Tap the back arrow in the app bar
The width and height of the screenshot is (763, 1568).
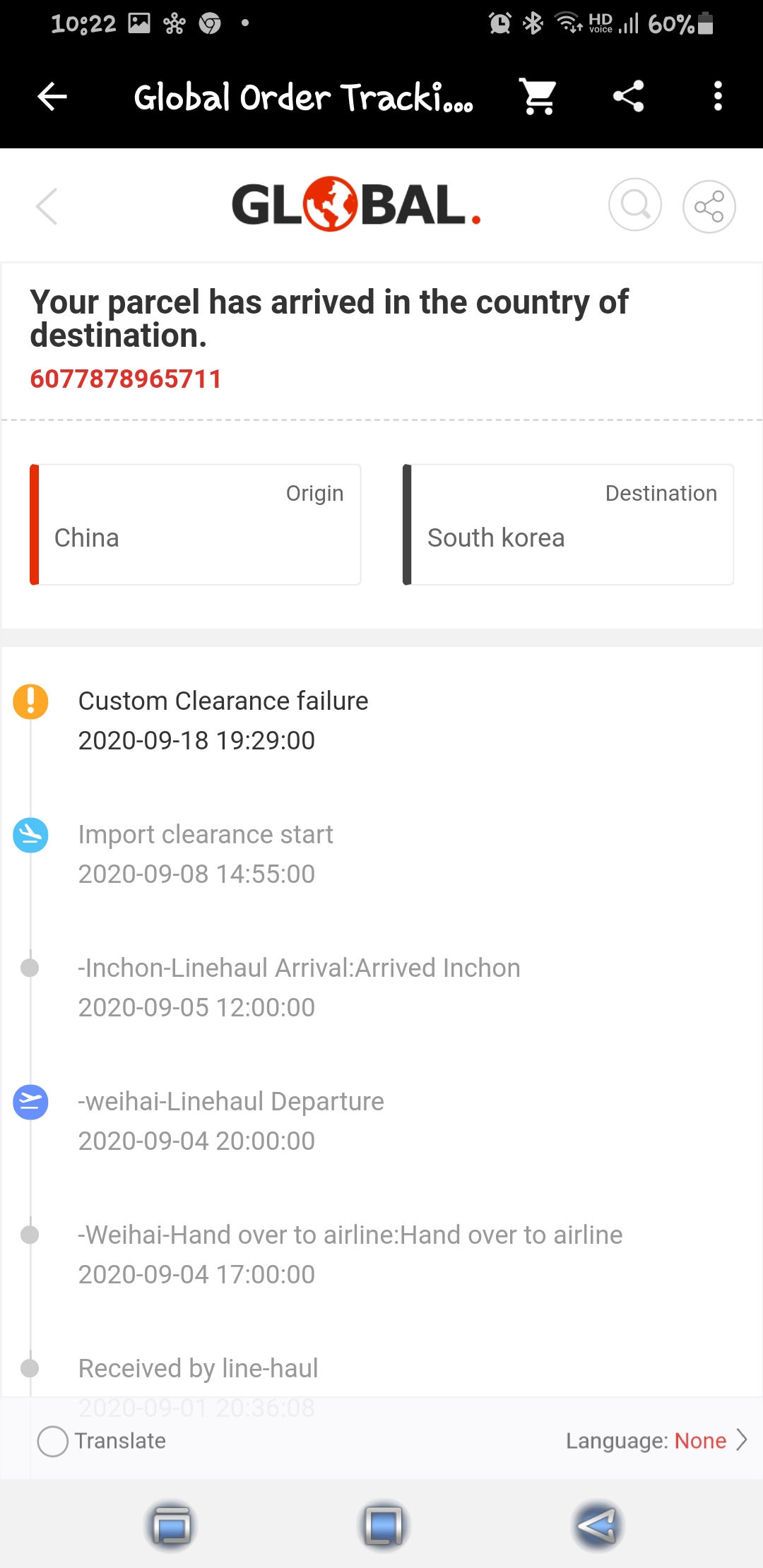click(x=52, y=96)
